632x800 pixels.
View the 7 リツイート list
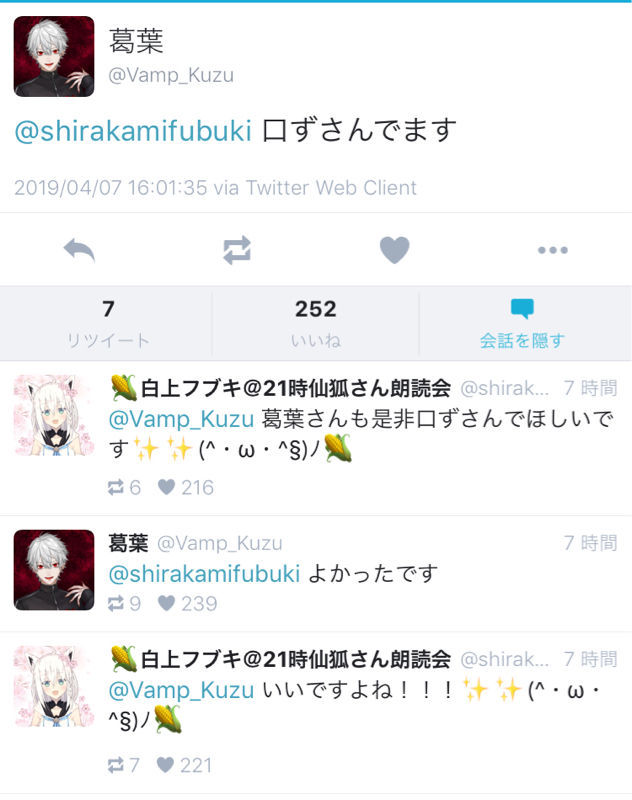pyautogui.click(x=108, y=323)
